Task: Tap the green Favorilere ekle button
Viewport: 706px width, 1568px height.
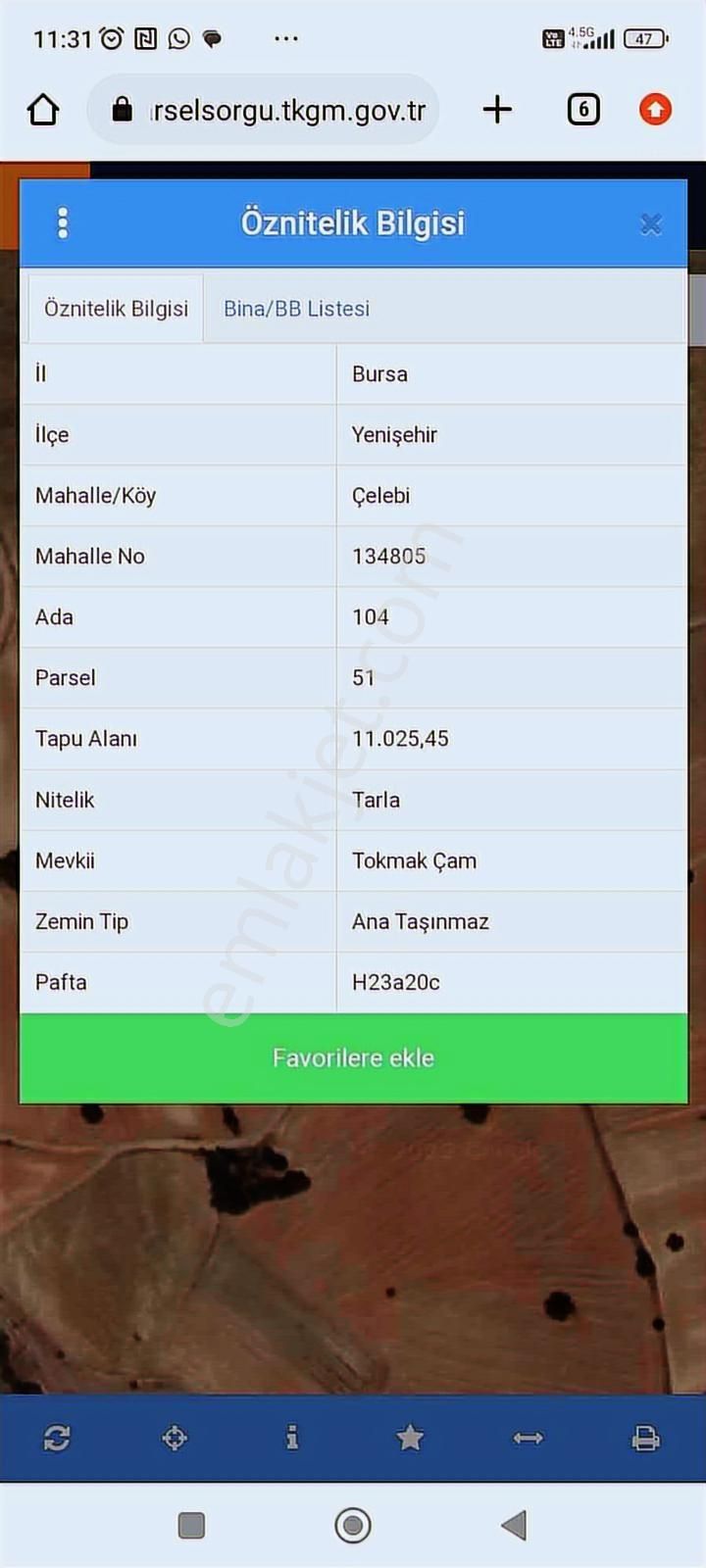Action: pyautogui.click(x=353, y=1058)
